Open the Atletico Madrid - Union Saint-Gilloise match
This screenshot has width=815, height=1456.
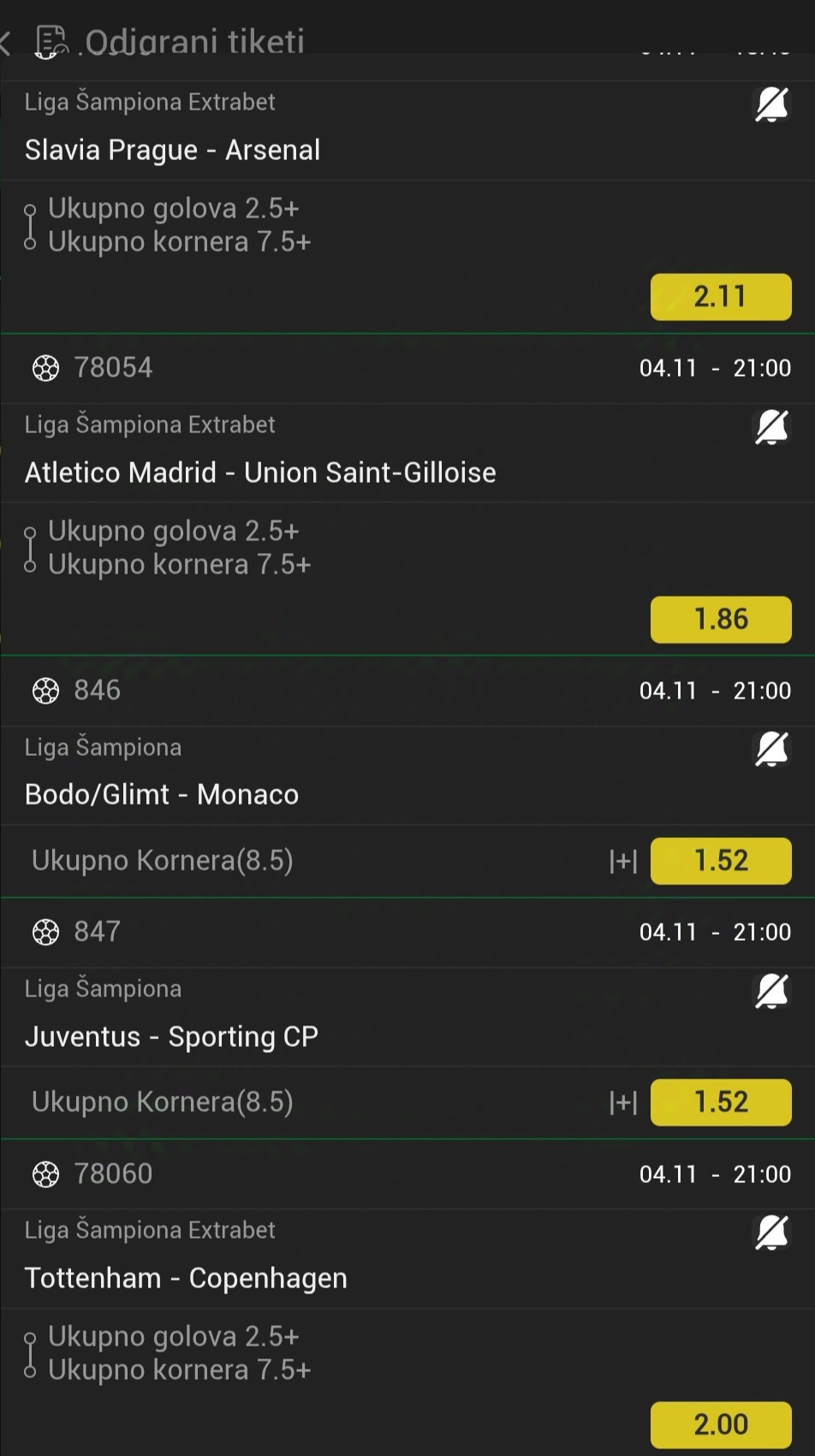(x=260, y=472)
